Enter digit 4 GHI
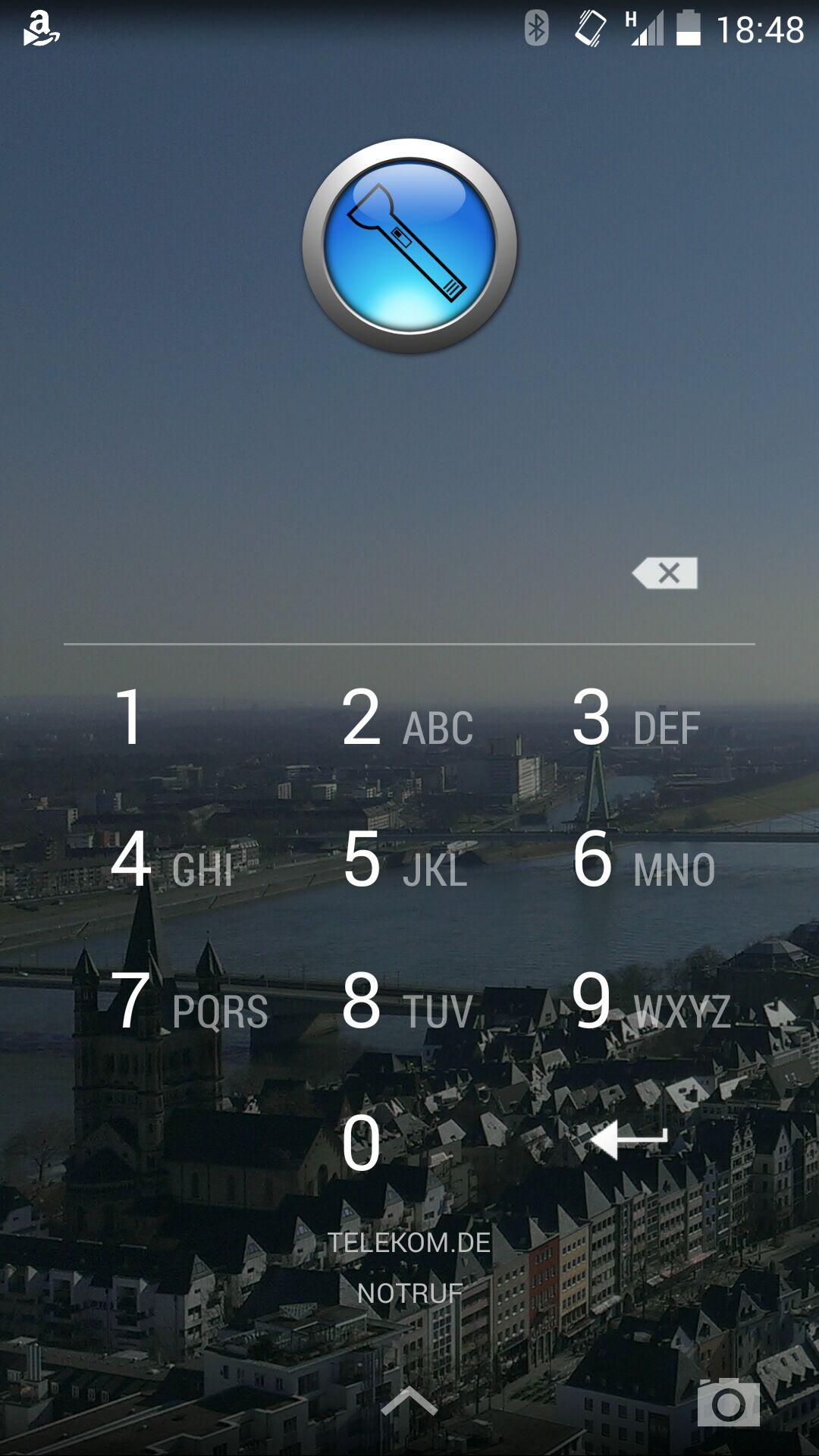This screenshot has height=1456, width=819. pos(171,860)
